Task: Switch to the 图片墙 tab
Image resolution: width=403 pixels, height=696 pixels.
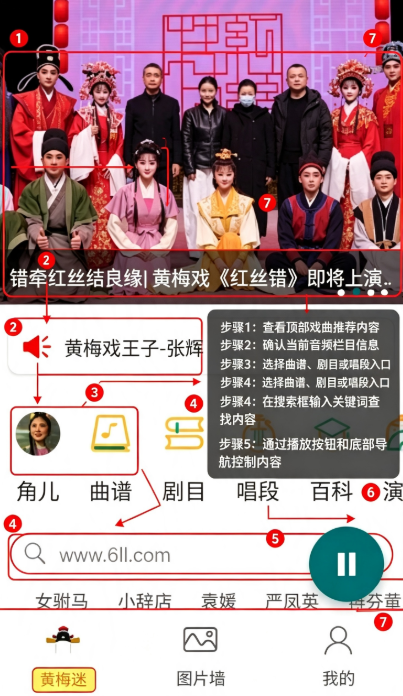Action: tap(201, 658)
